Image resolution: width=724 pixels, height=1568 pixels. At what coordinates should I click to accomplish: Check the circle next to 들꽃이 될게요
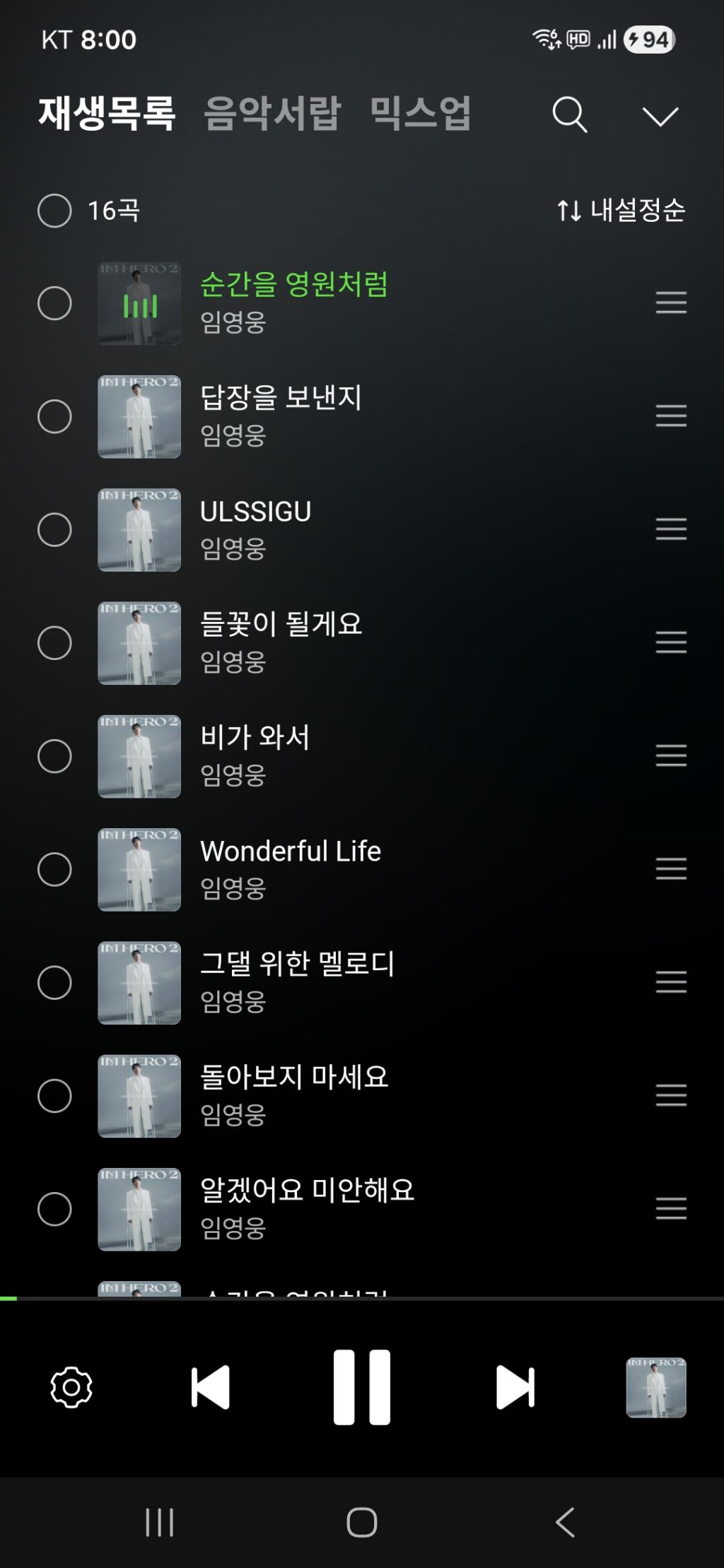pos(54,643)
